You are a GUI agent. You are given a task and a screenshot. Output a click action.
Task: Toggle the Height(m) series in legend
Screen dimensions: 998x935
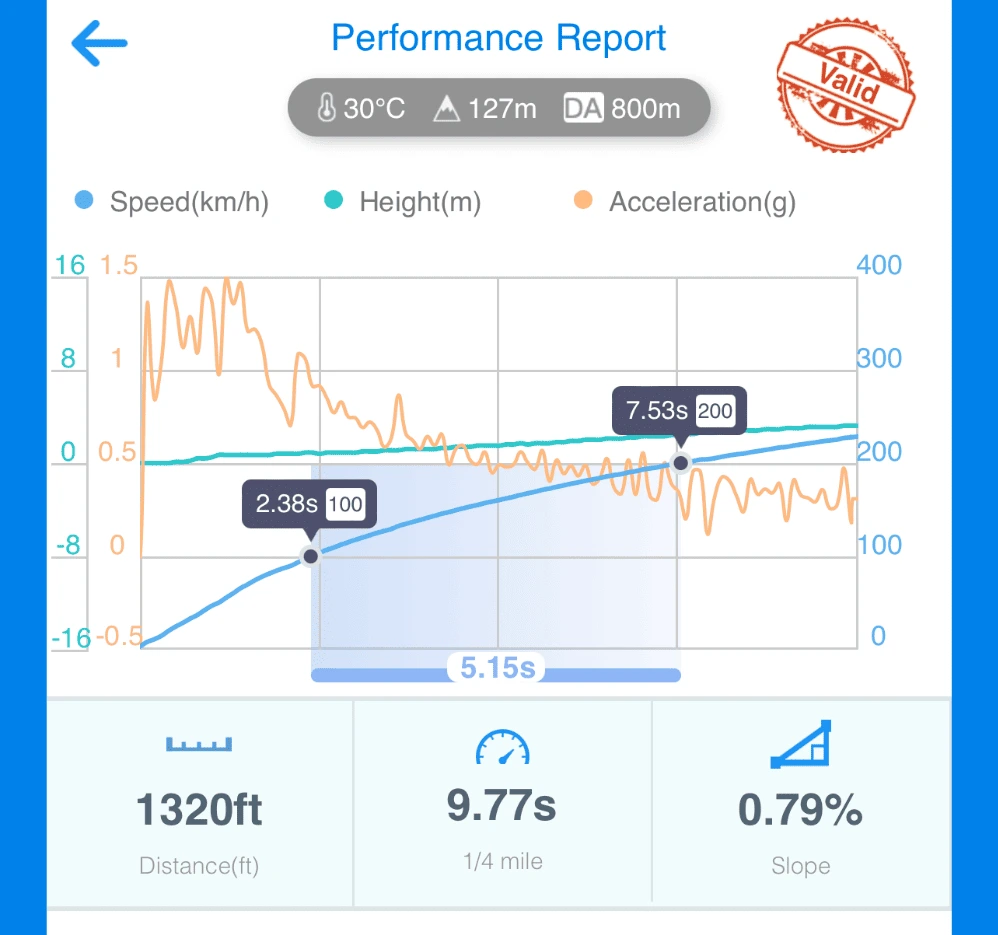405,203
